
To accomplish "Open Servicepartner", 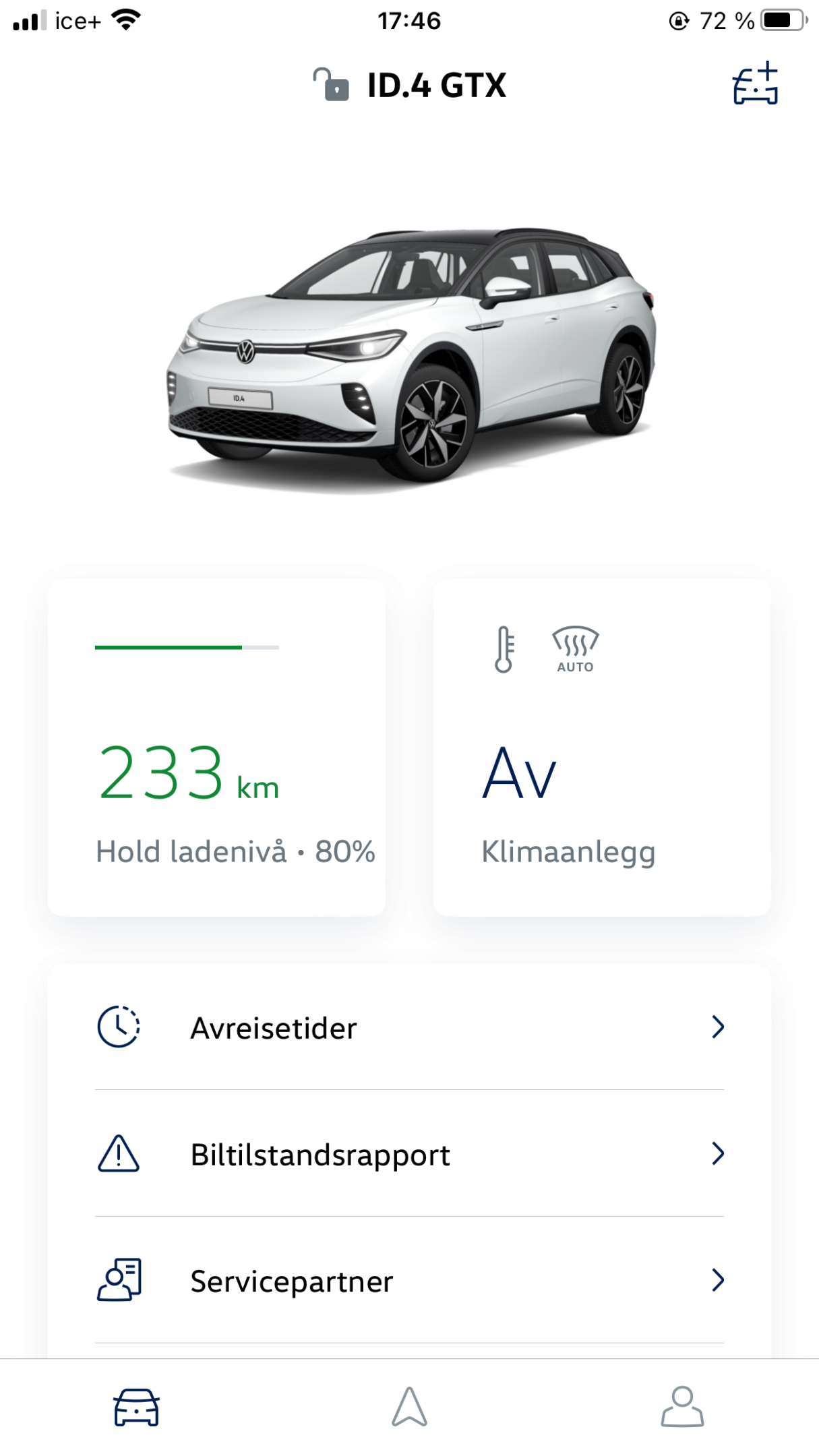I will (x=409, y=1280).
